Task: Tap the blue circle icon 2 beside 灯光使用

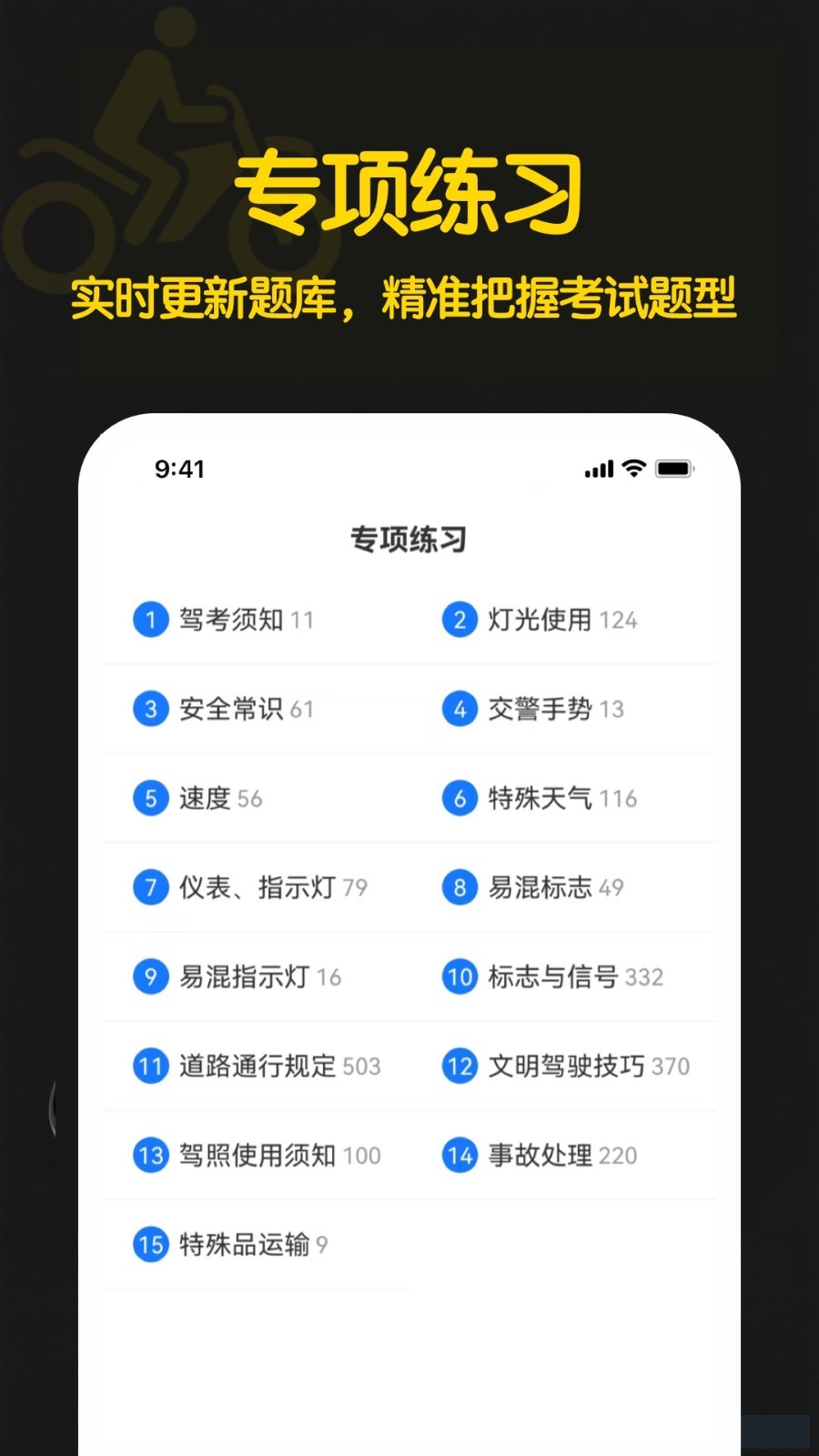Action: click(460, 620)
